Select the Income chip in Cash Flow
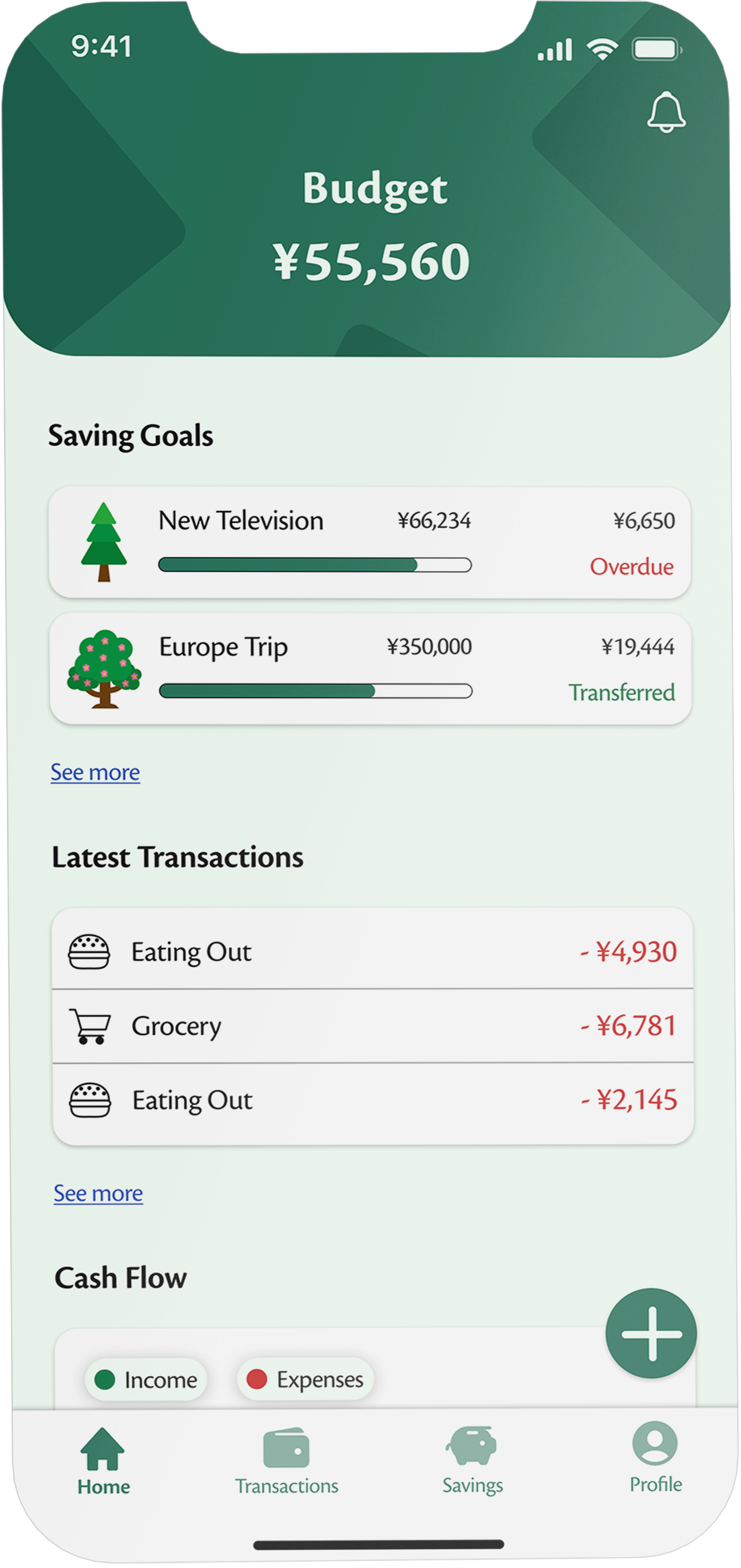The width and height of the screenshot is (741, 1568). [x=147, y=1379]
